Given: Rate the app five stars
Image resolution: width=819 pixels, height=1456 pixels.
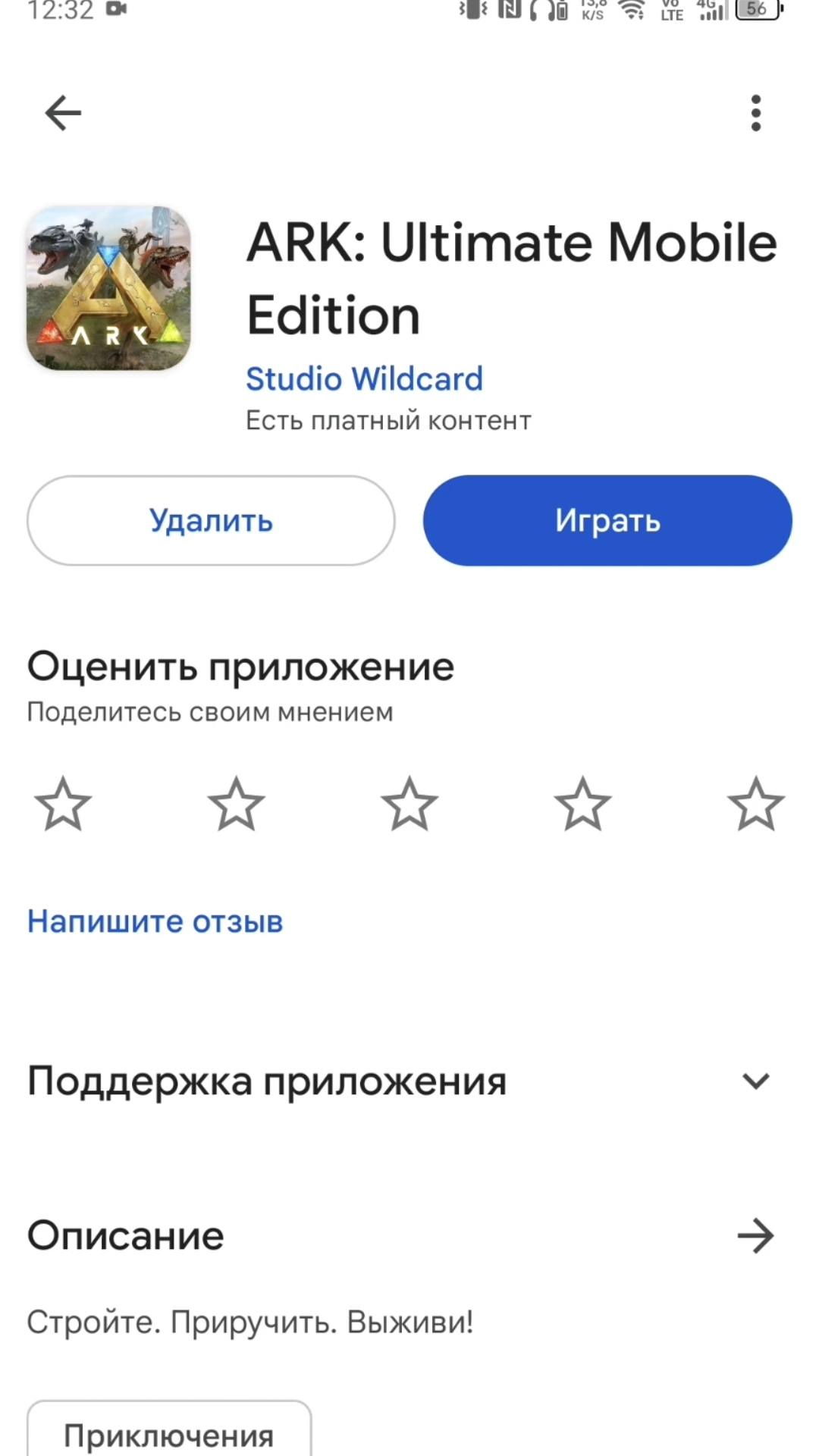Looking at the screenshot, I should [x=755, y=804].
